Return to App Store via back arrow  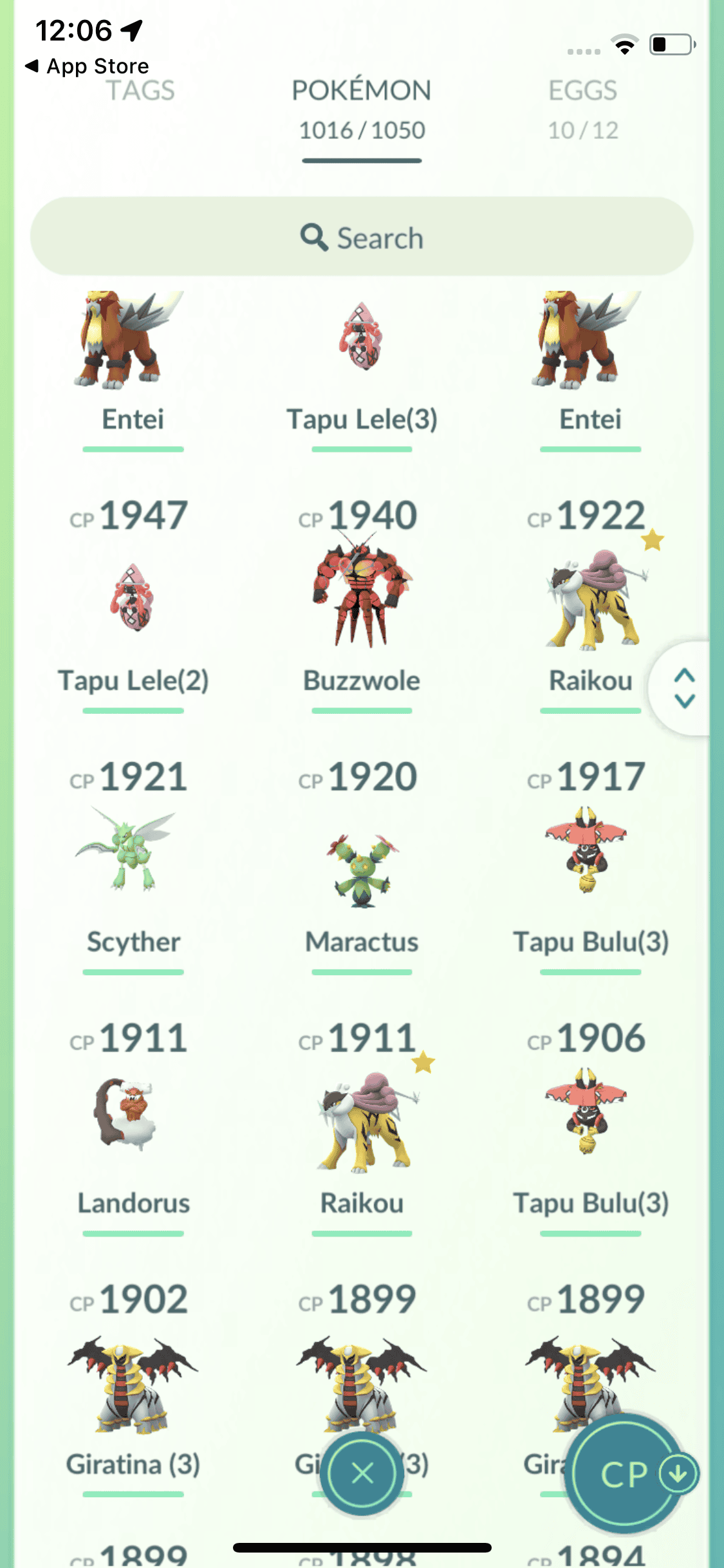tap(86, 66)
